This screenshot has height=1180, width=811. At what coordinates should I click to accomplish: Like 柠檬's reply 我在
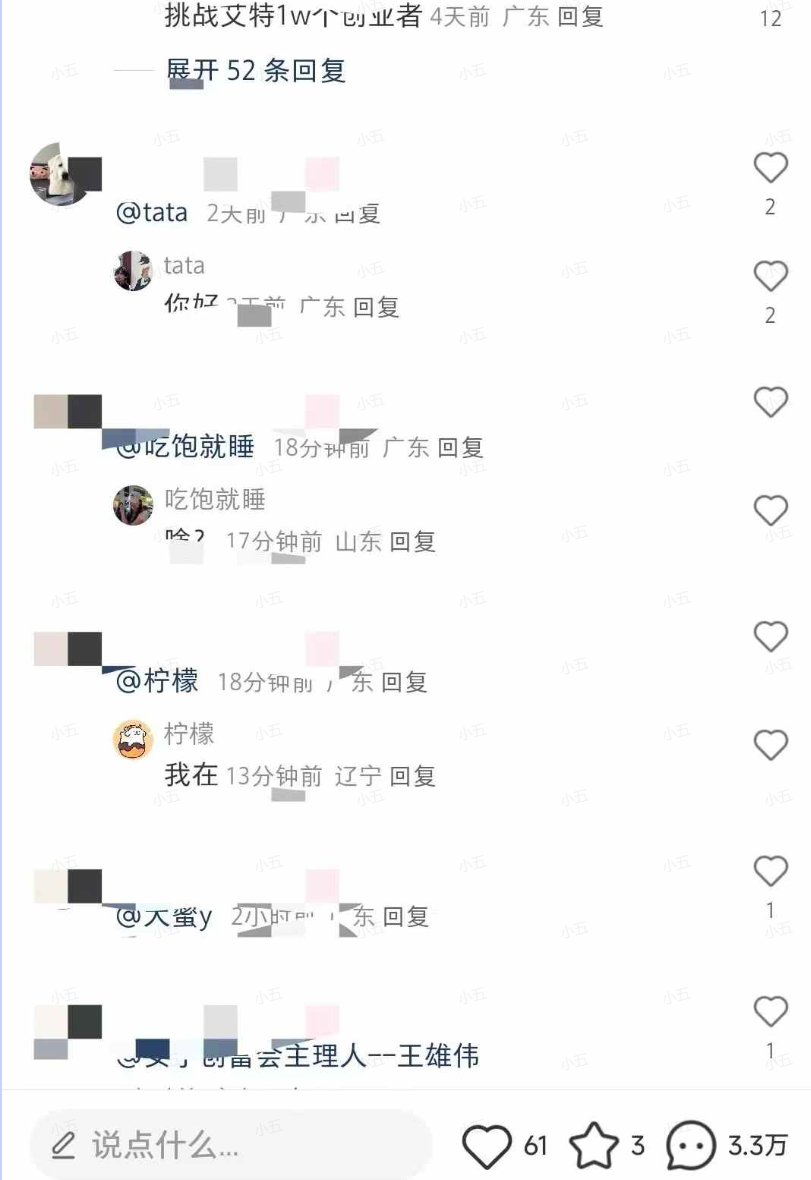pyautogui.click(x=770, y=745)
